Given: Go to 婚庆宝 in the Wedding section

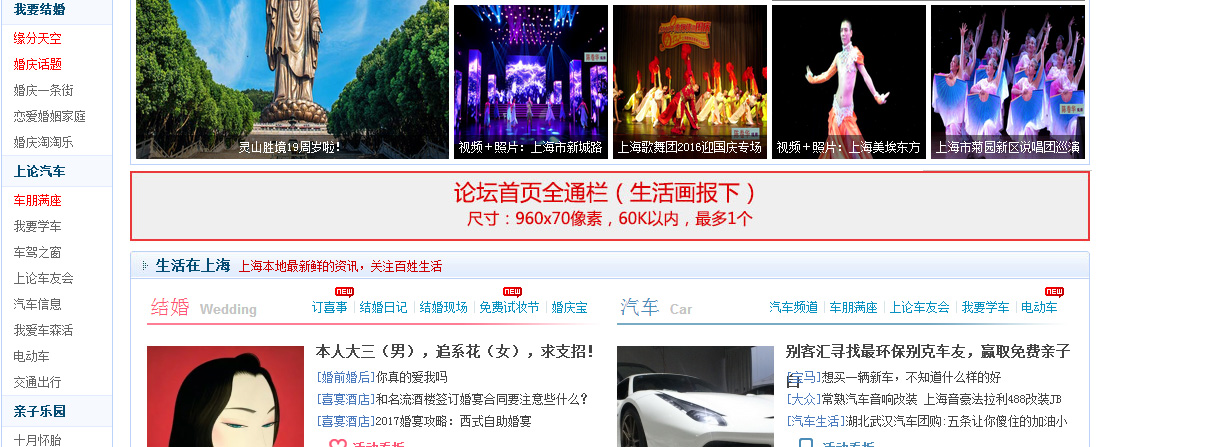Looking at the screenshot, I should click(569, 308).
